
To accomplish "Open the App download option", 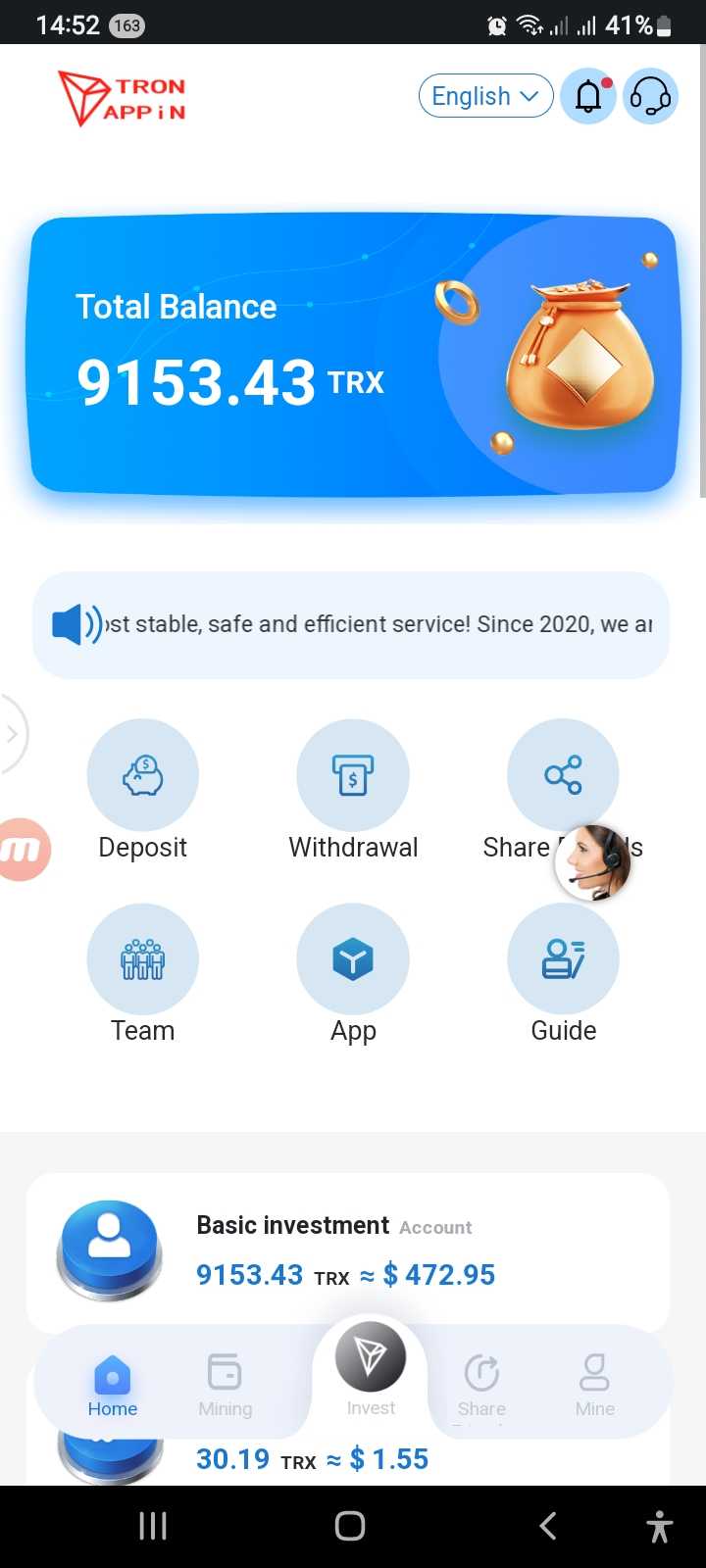I will pyautogui.click(x=353, y=959).
